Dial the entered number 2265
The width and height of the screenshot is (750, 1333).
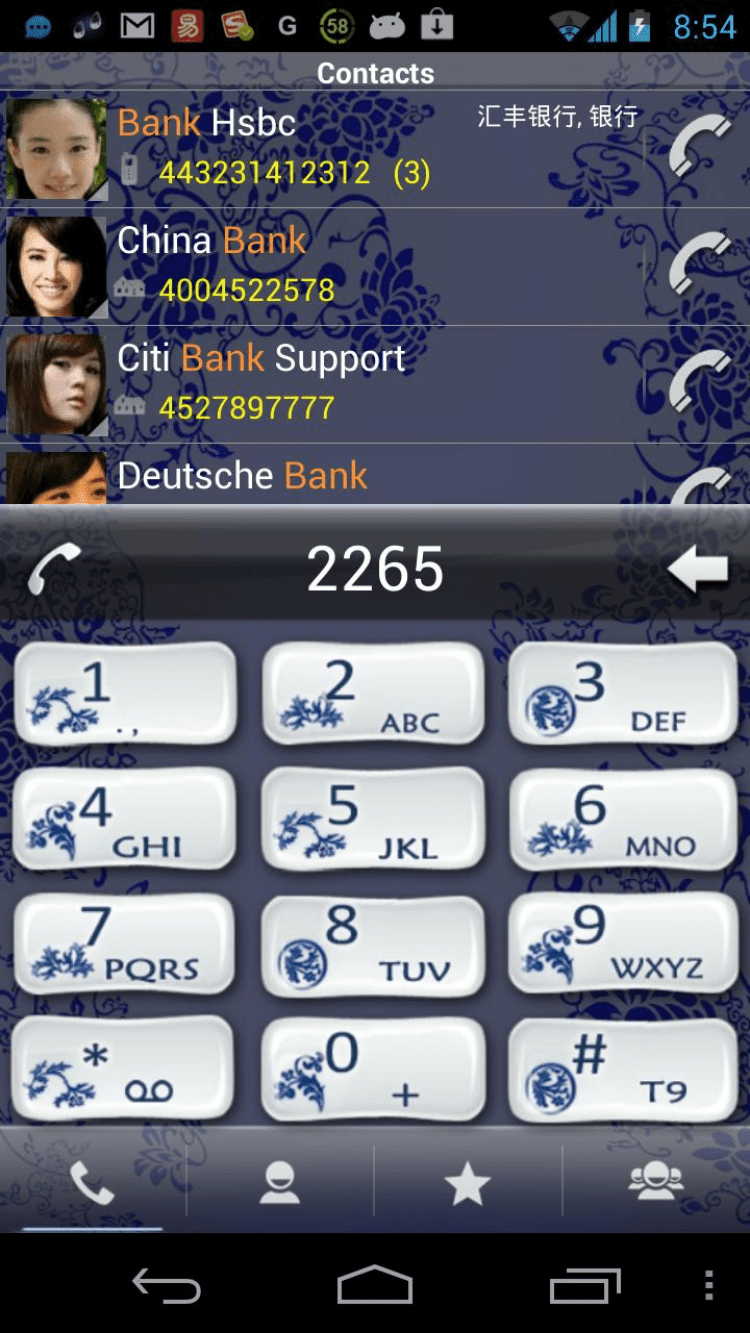[x=54, y=569]
